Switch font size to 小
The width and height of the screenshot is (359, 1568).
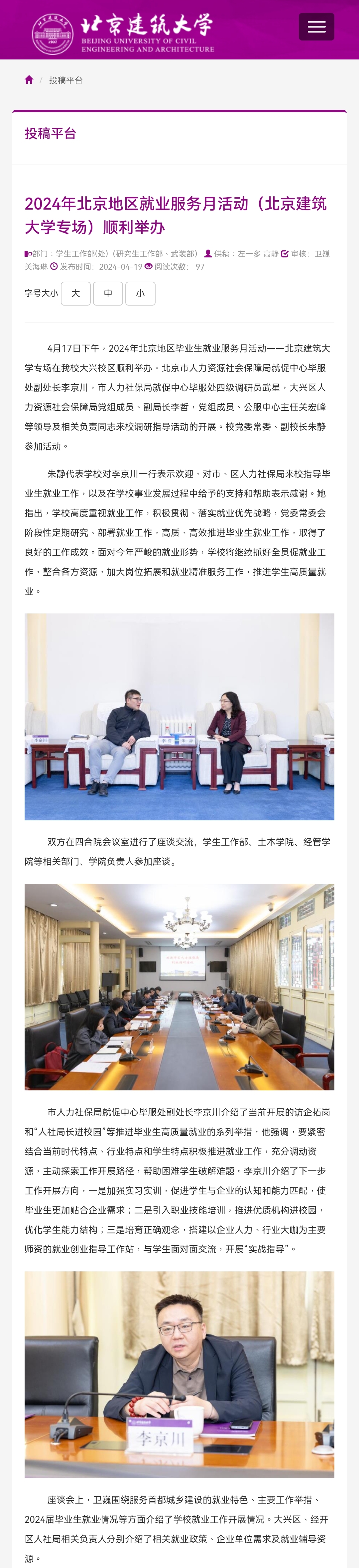click(140, 293)
